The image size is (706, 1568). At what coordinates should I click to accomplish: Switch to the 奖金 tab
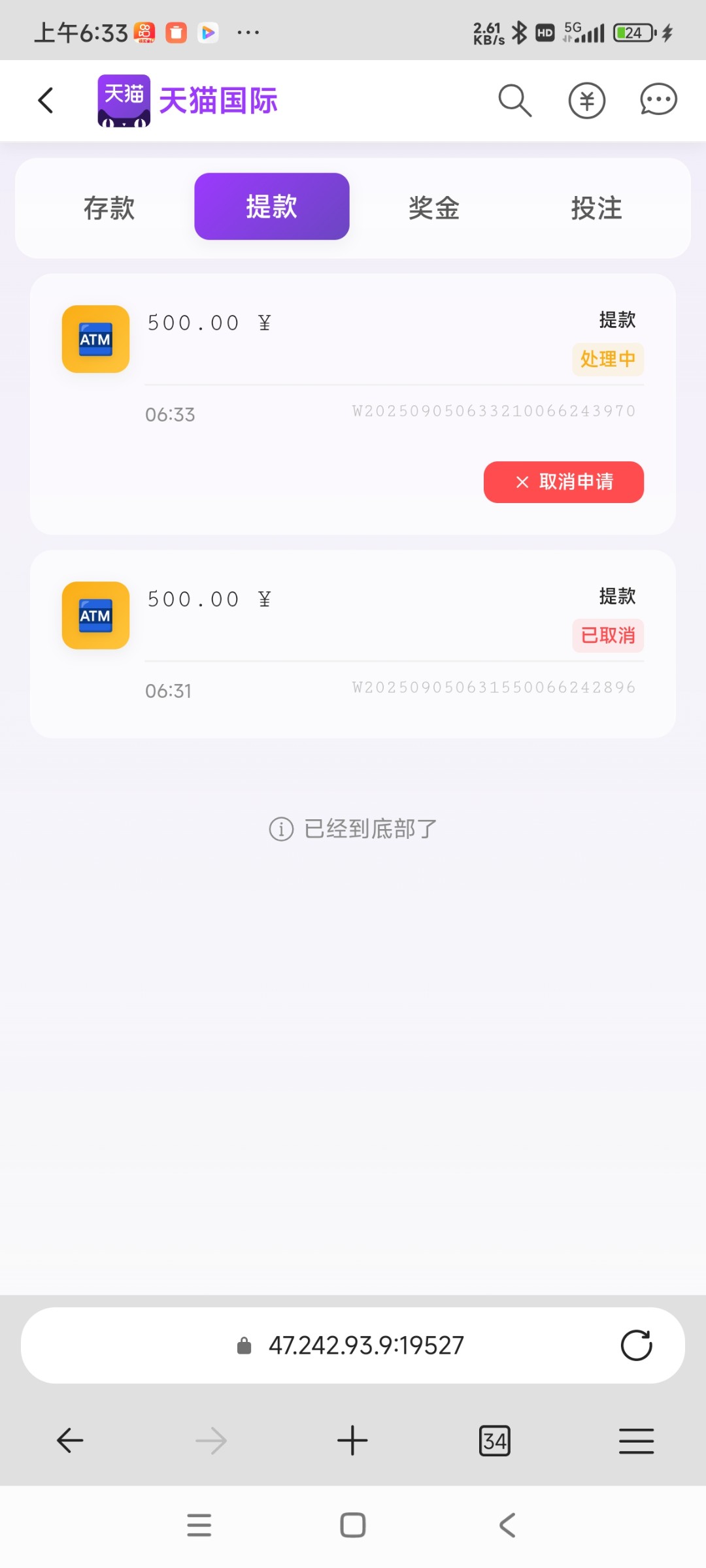pos(433,208)
